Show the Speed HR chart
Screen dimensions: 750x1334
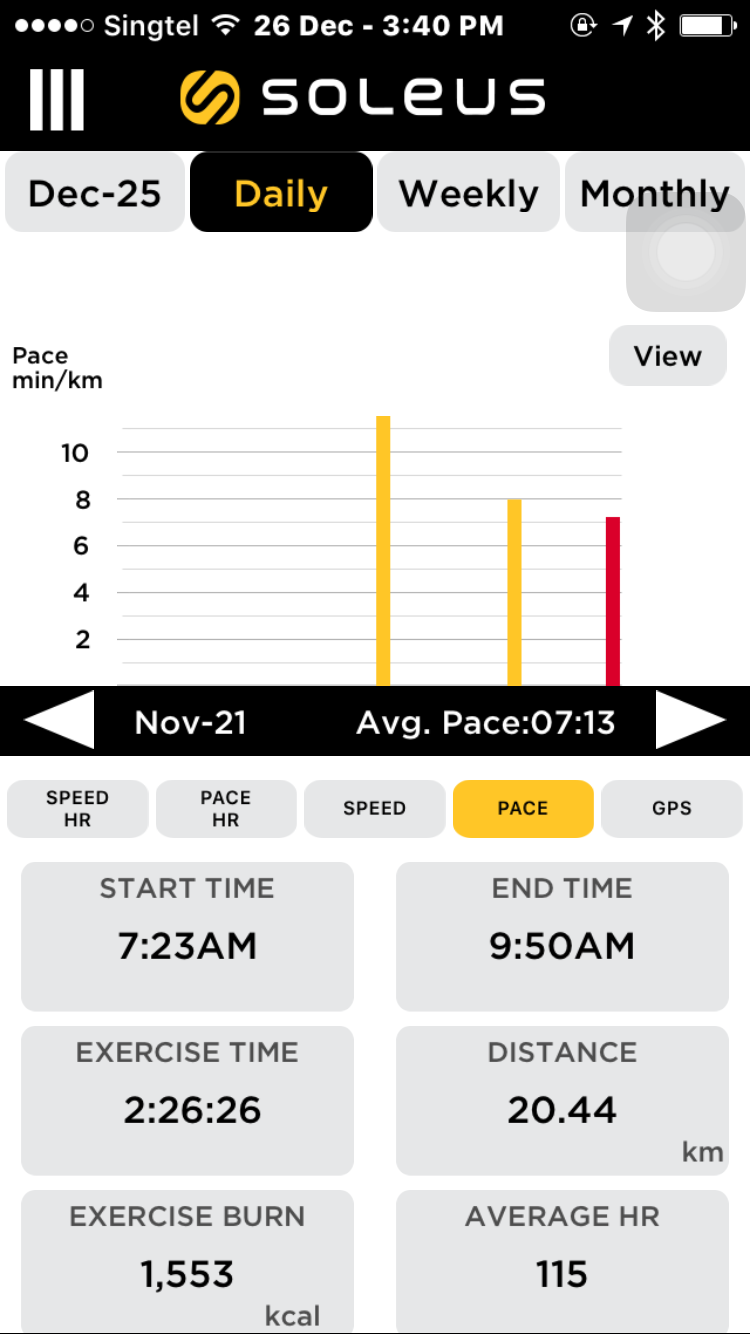click(x=77, y=808)
